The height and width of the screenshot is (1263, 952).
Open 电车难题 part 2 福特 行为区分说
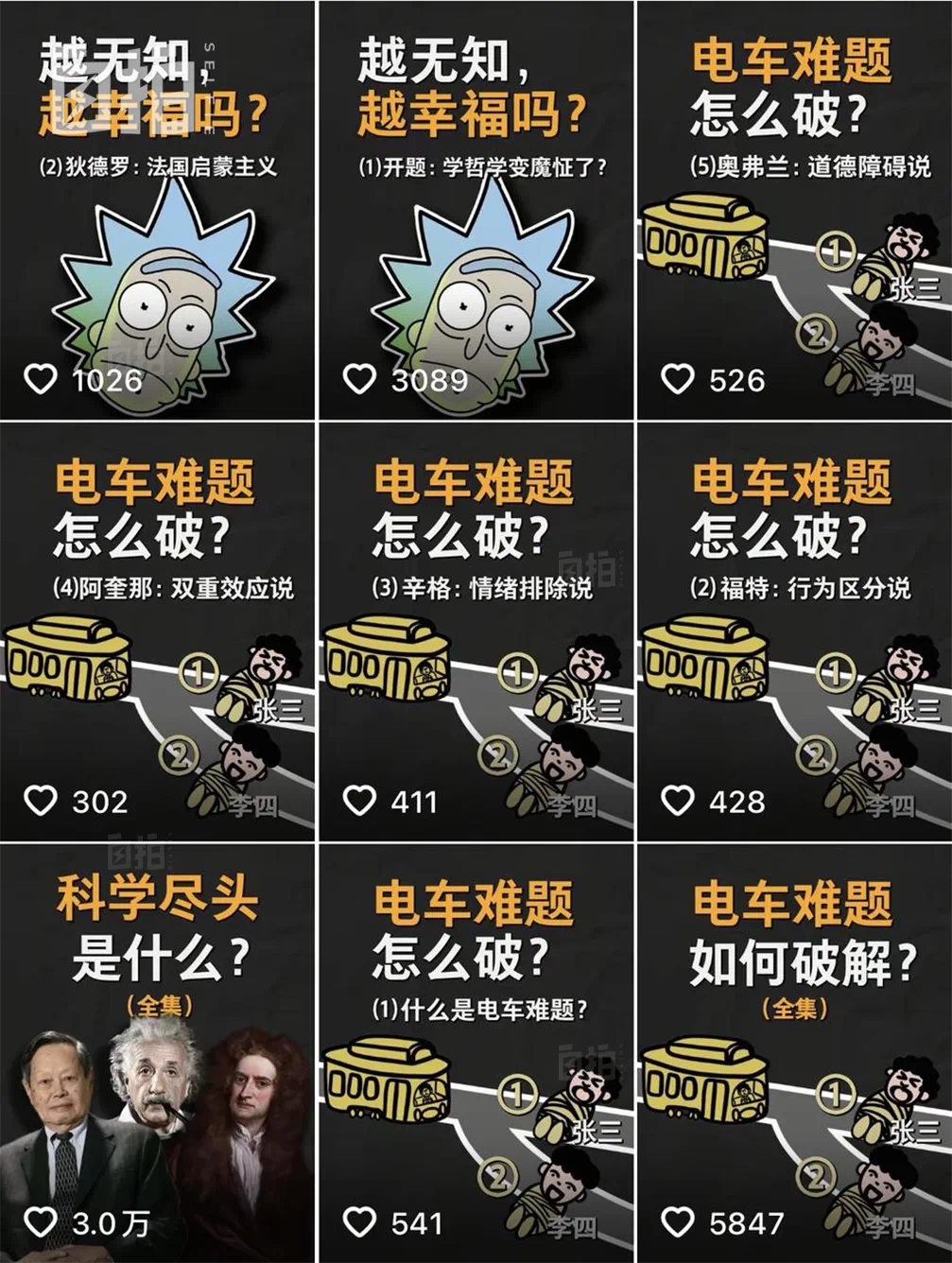[x=794, y=631]
